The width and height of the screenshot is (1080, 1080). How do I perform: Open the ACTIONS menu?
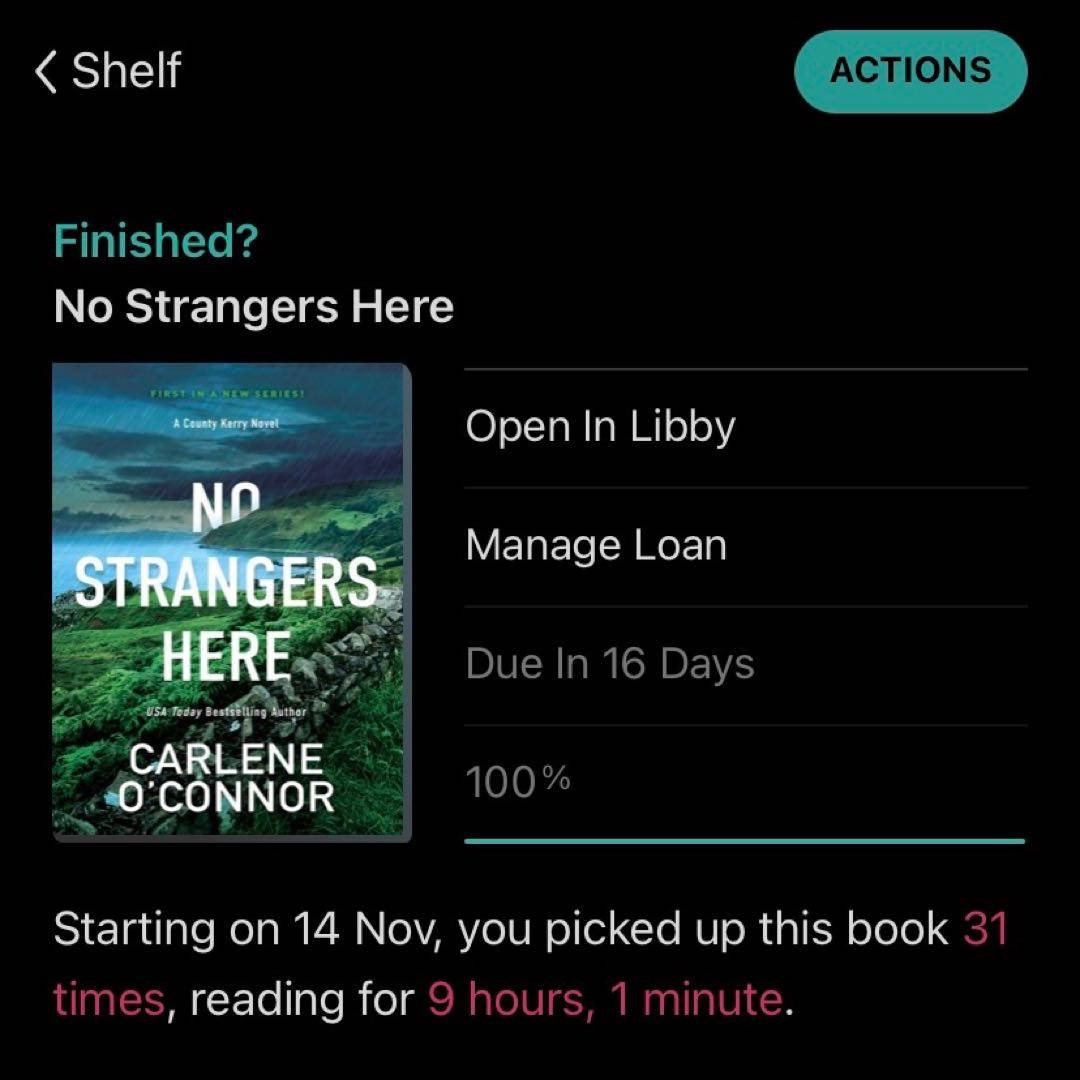[910, 71]
